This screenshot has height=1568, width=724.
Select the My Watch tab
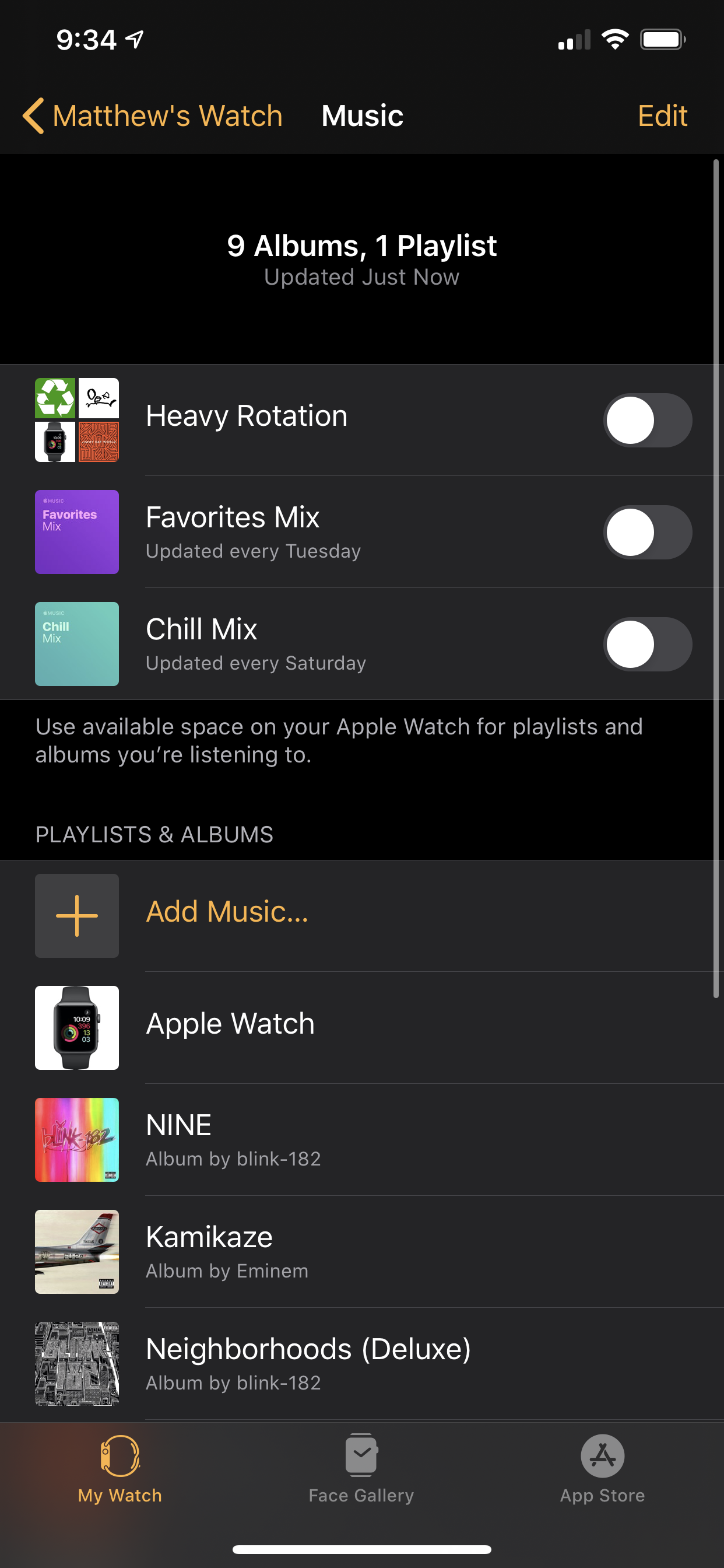tap(120, 1468)
